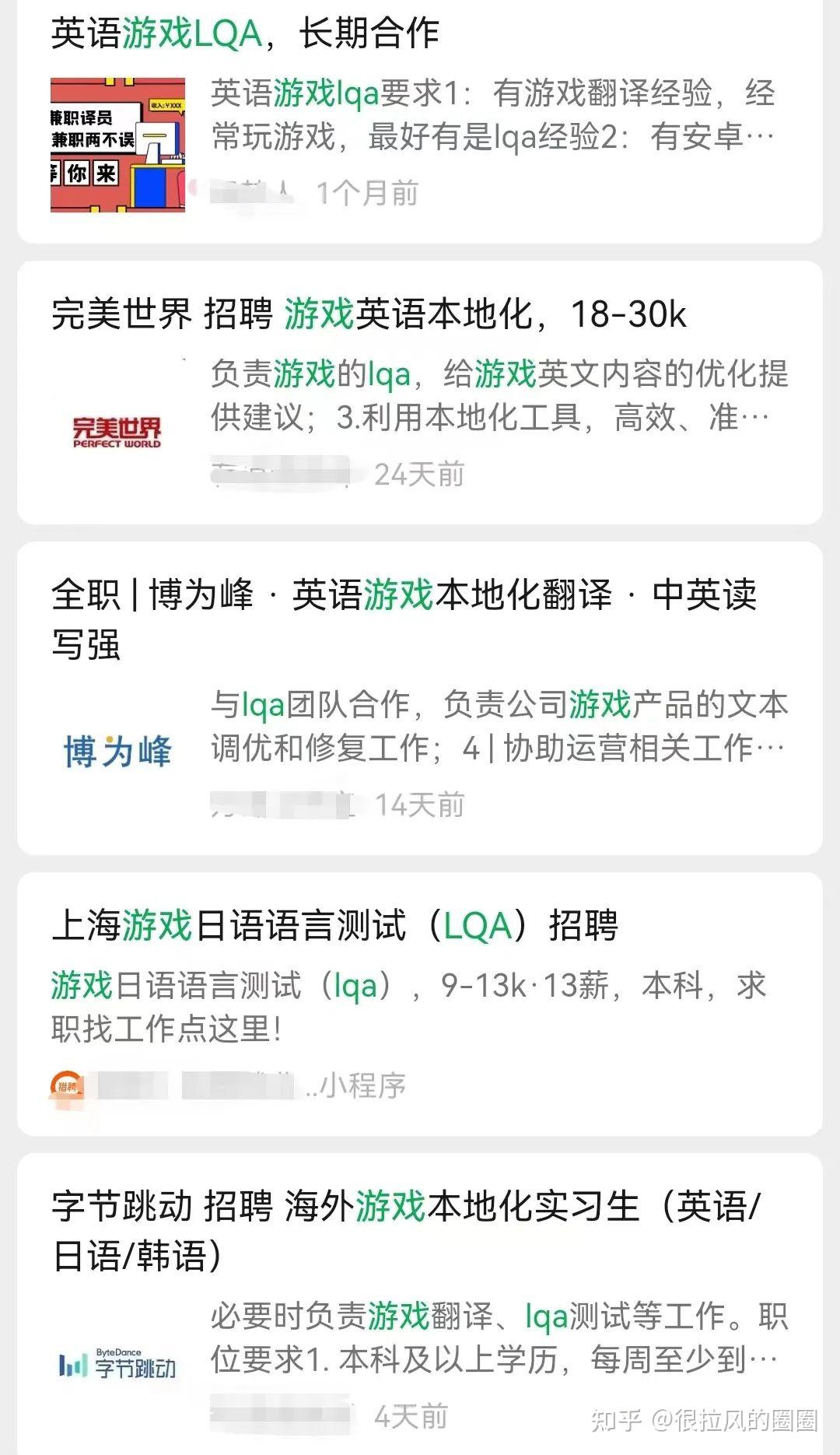The image size is (840, 1455).
Task: Open the 完美世界 招聘 job posting
Action: click(366, 315)
